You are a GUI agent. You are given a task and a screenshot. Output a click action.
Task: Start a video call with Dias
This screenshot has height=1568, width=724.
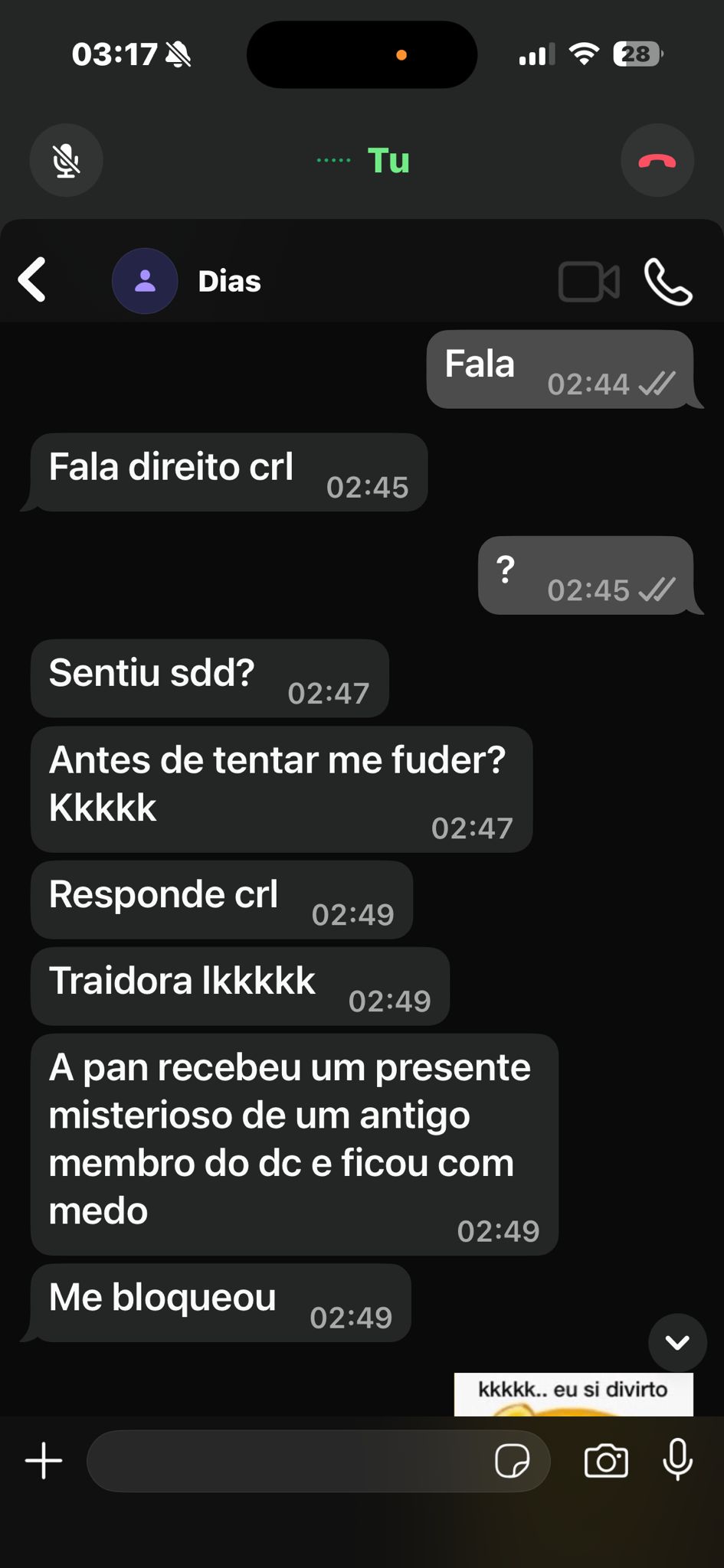tap(588, 282)
